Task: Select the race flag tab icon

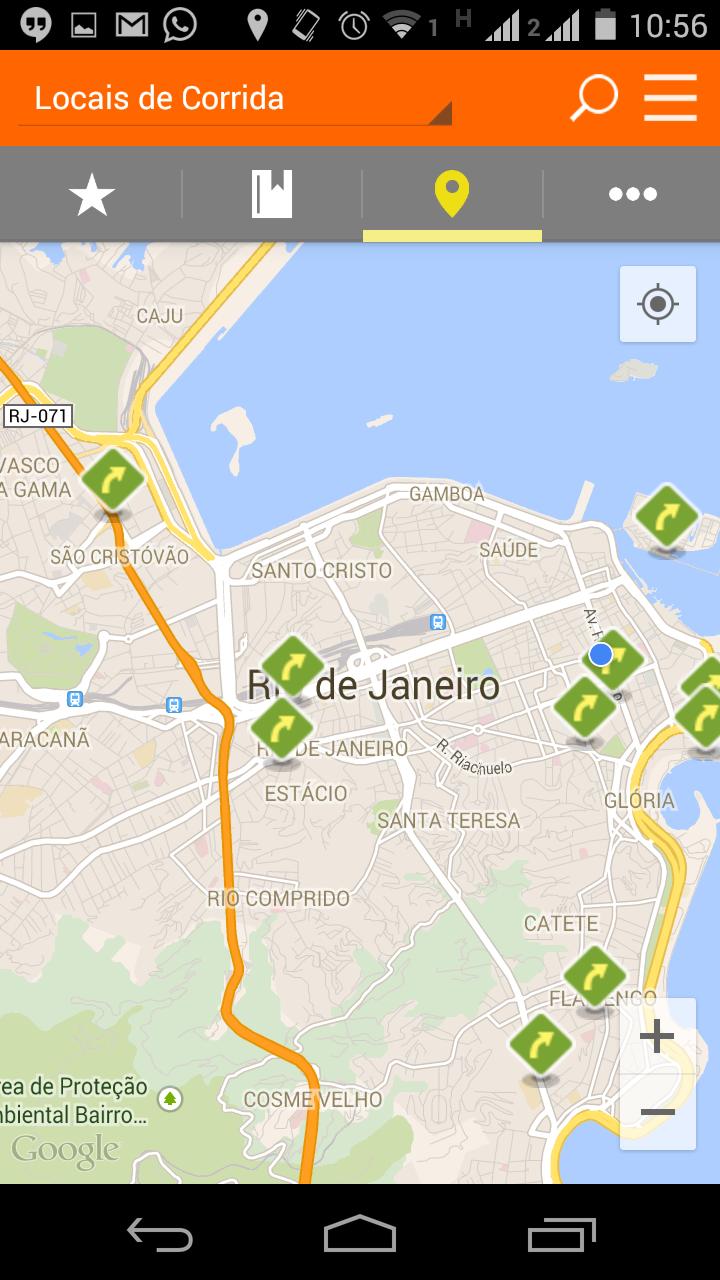Action: tap(270, 193)
